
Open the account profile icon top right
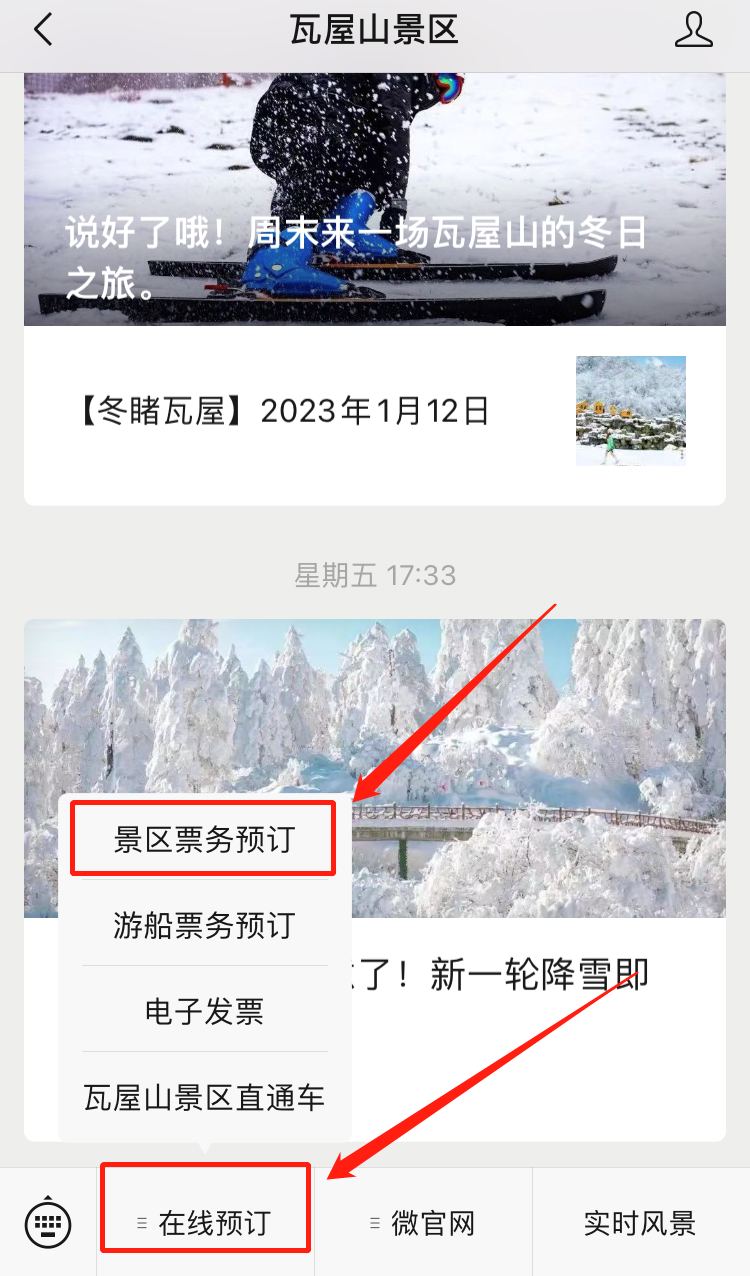point(694,30)
